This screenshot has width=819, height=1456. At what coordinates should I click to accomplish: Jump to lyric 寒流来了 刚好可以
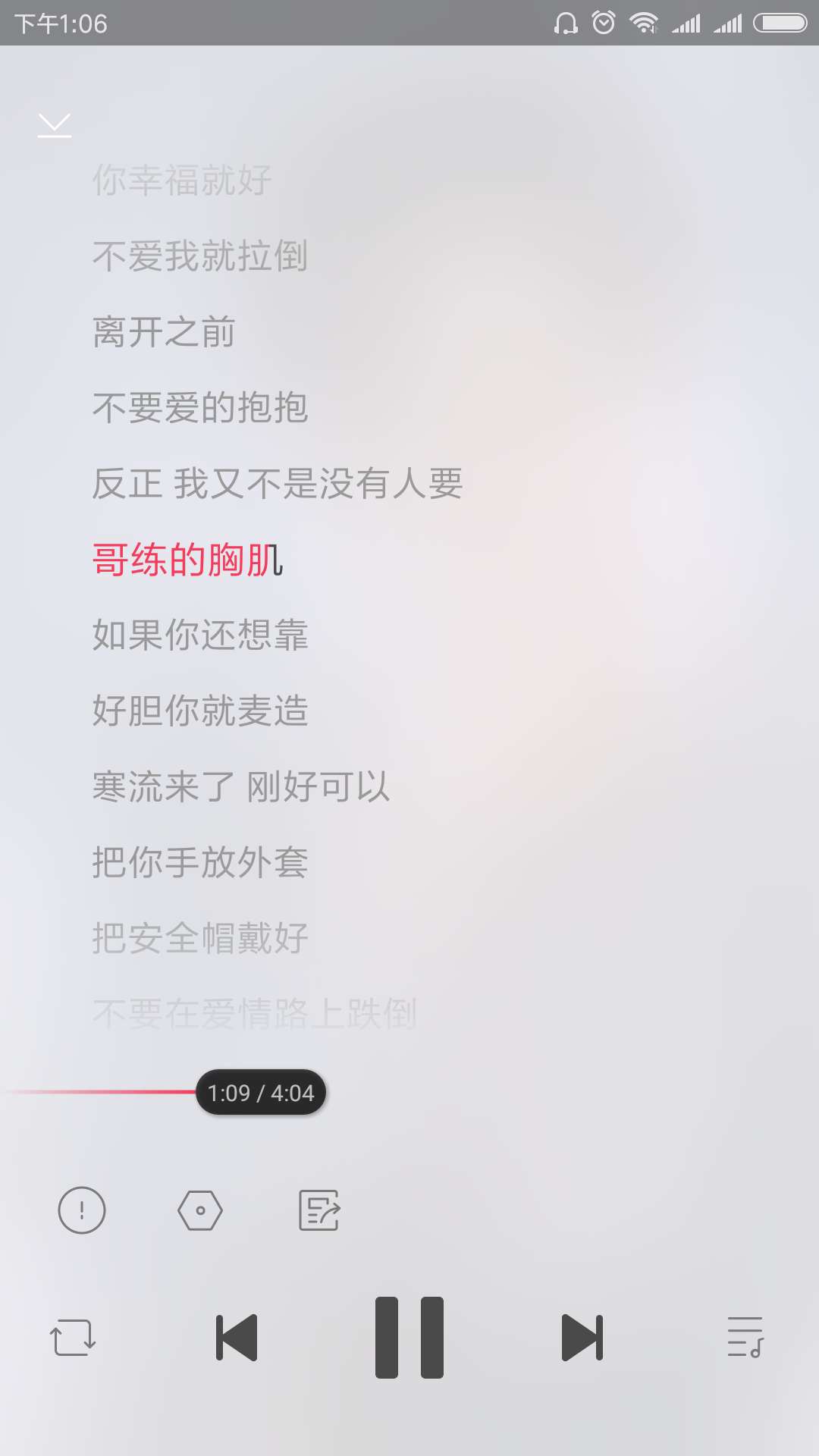pyautogui.click(x=241, y=789)
